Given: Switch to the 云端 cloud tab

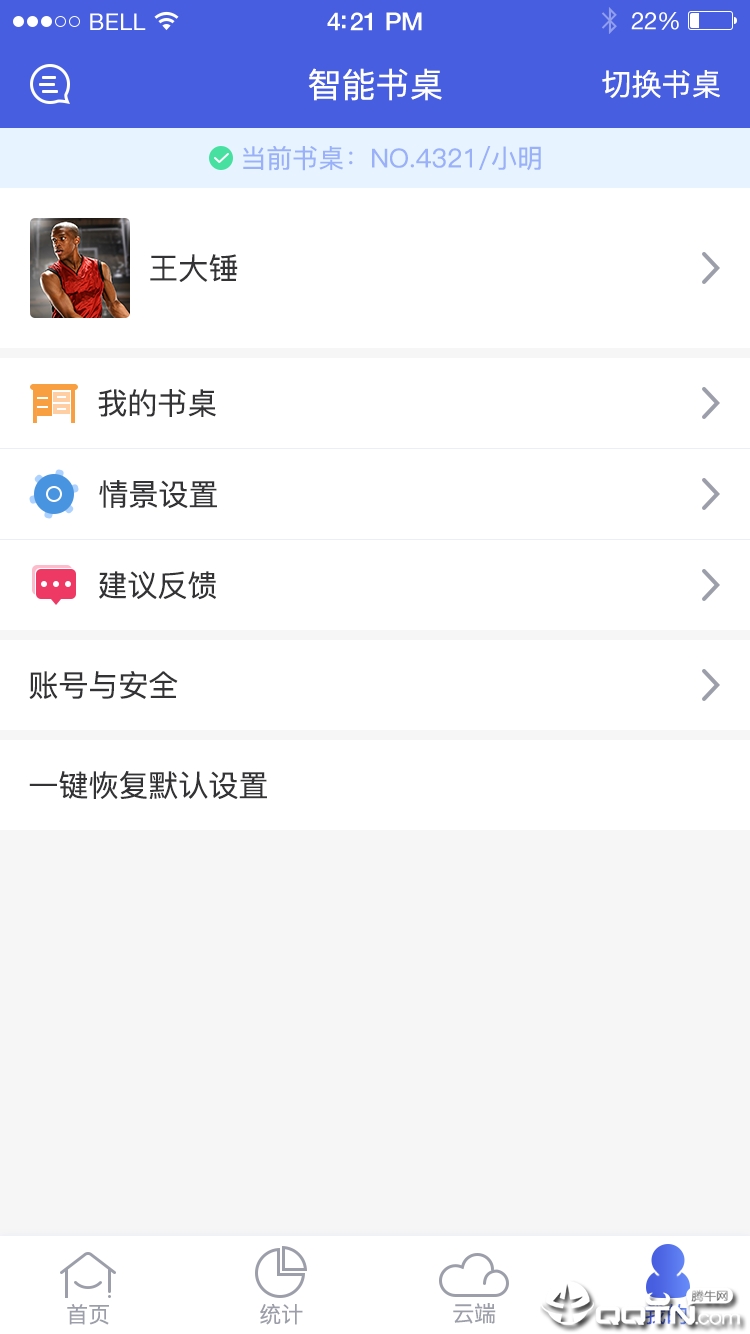Looking at the screenshot, I should click(473, 1288).
